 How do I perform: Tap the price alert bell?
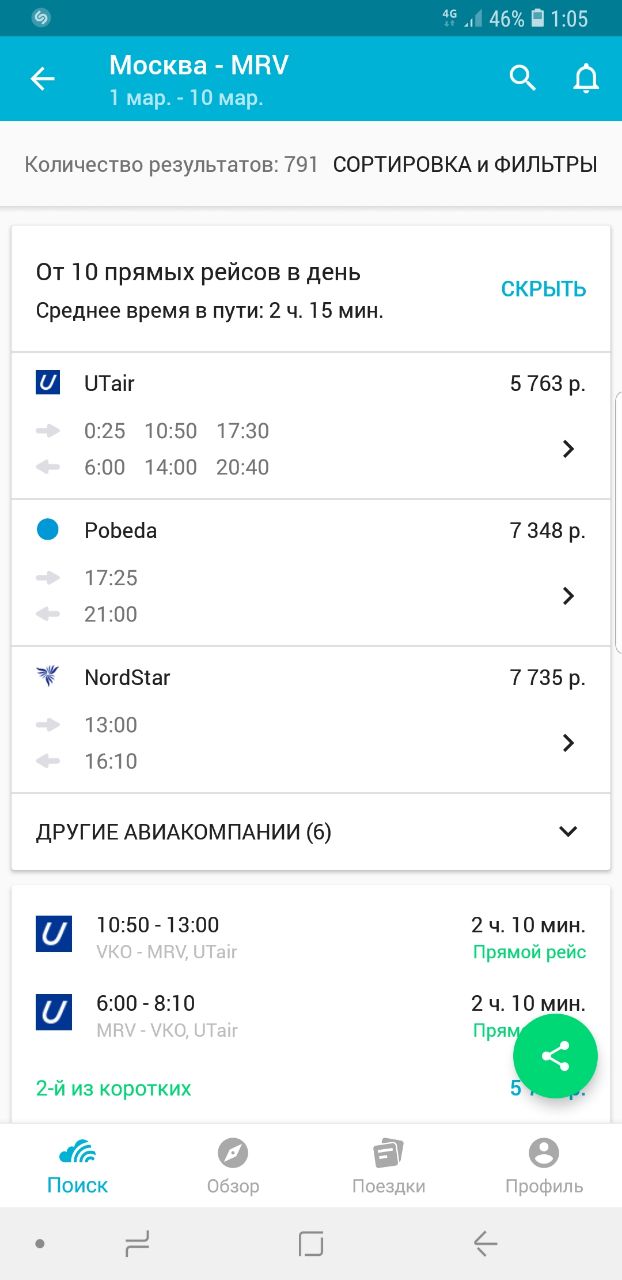click(x=585, y=78)
